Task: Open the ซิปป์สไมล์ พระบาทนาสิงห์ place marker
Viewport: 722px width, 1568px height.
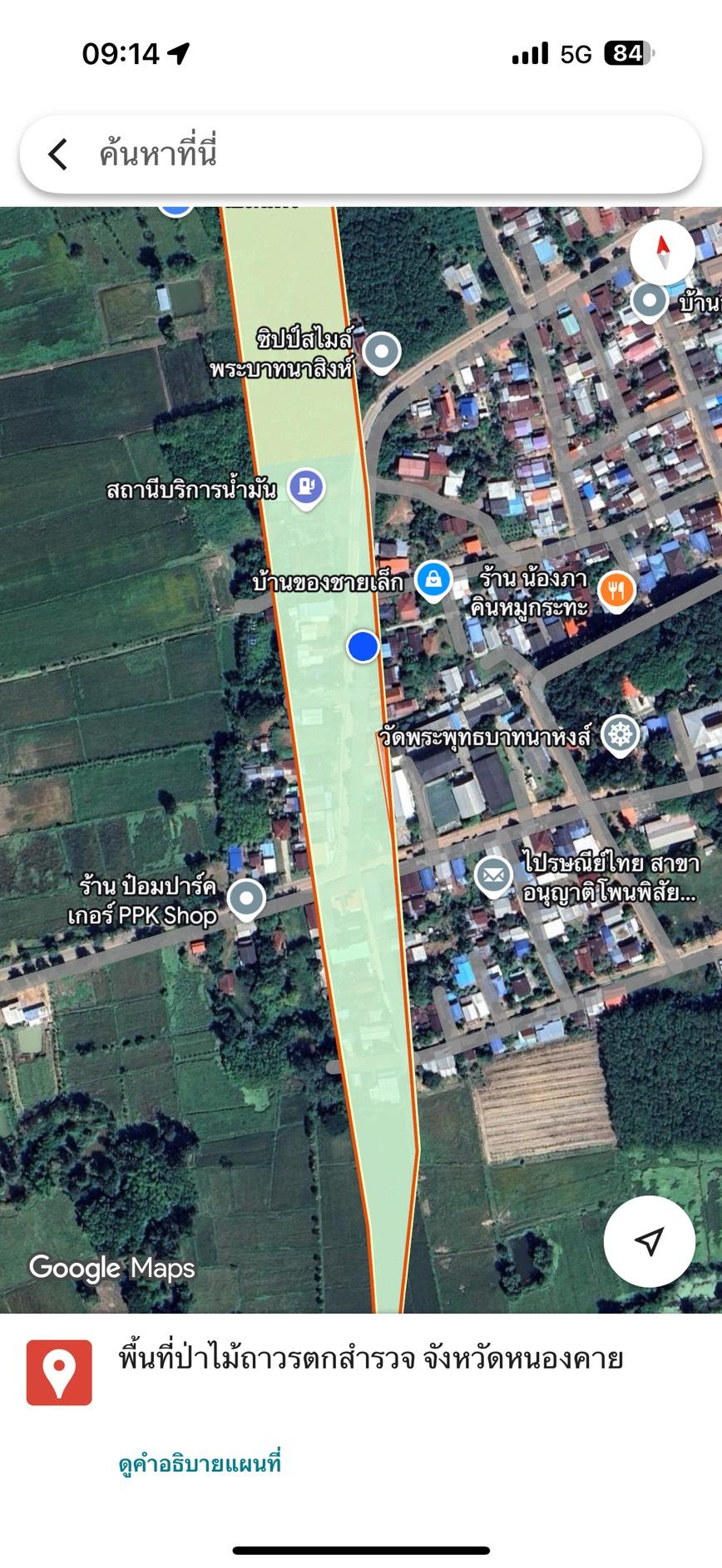Action: pos(381,353)
